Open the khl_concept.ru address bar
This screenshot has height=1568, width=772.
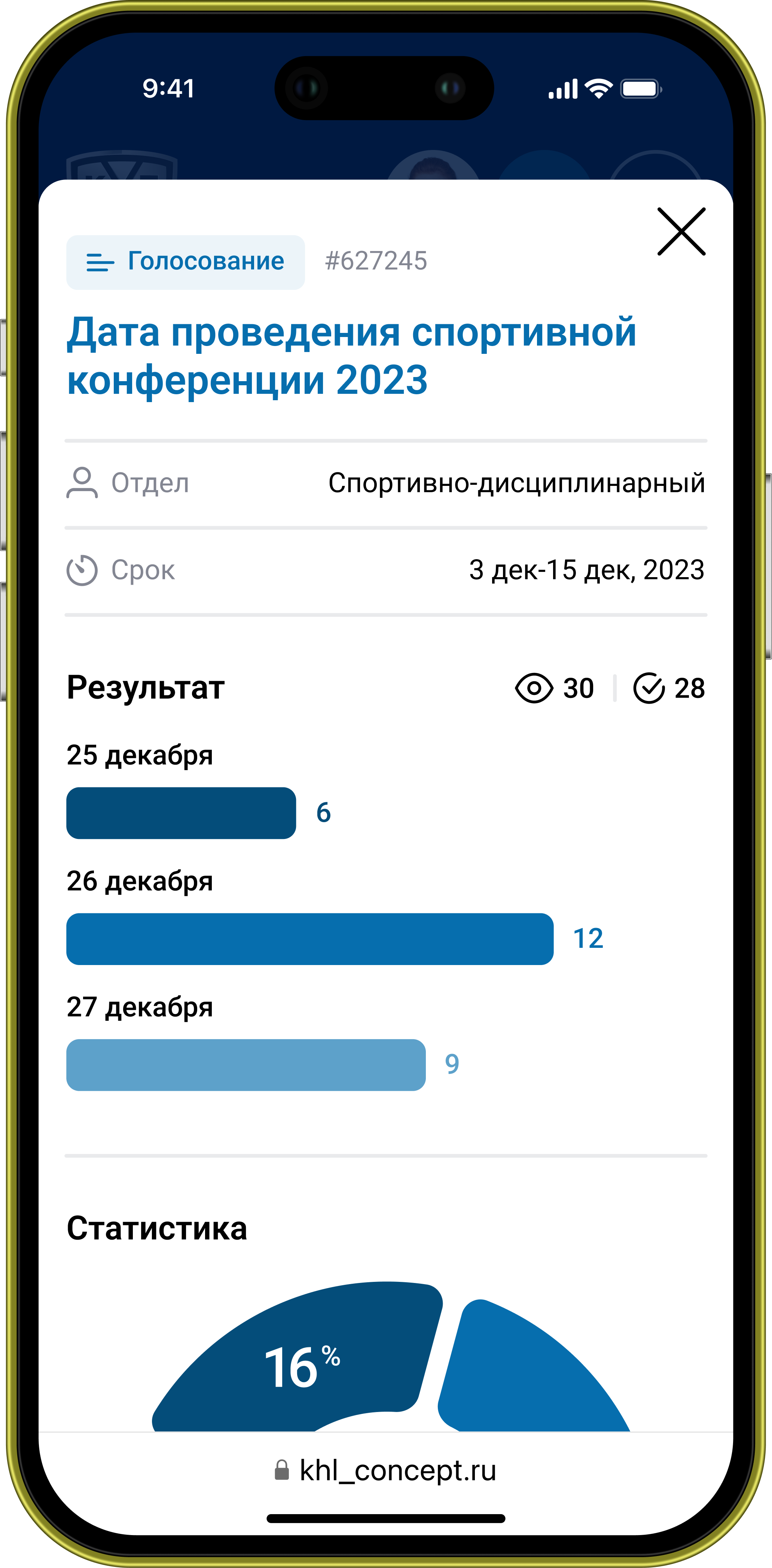[x=386, y=1471]
